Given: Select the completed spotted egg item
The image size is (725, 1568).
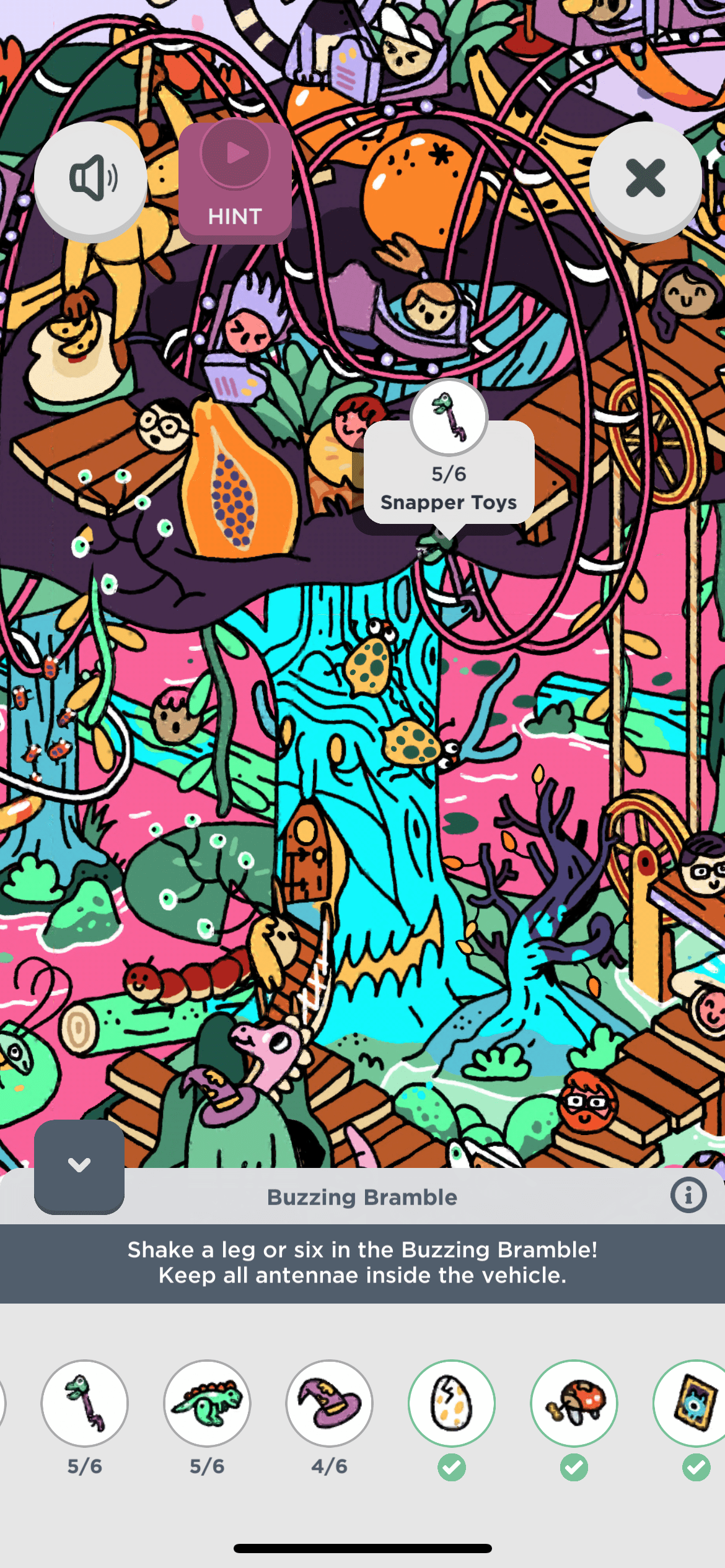Looking at the screenshot, I should tap(451, 1403).
